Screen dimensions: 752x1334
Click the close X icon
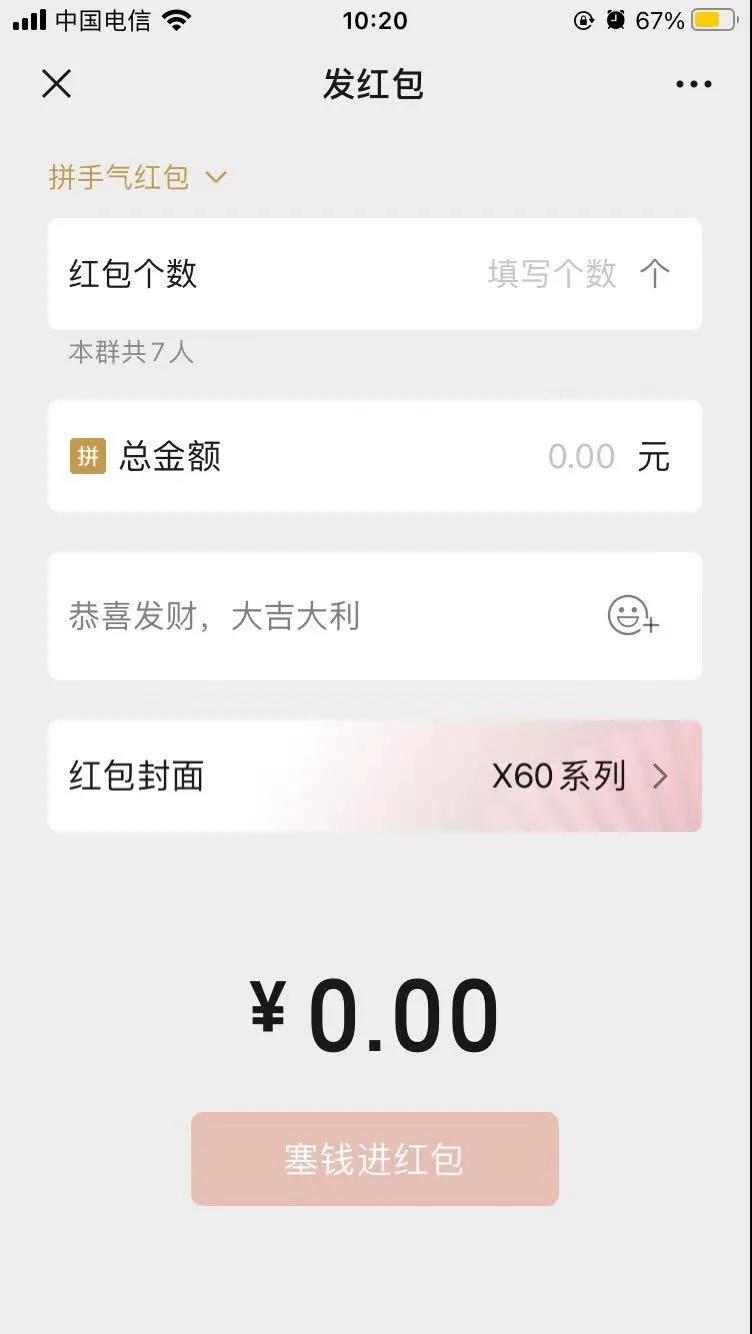pos(57,84)
